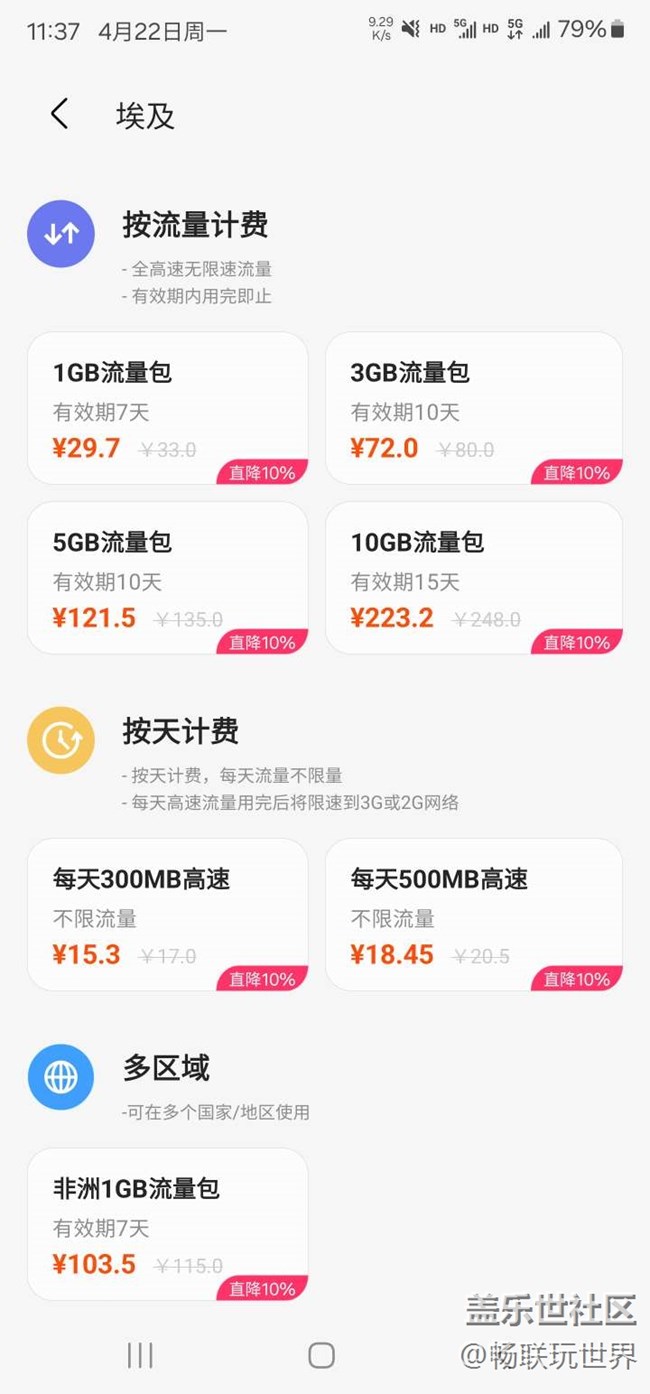Go back from the 埃及 page
Viewport: 650px width, 1394px height.
[x=60, y=115]
